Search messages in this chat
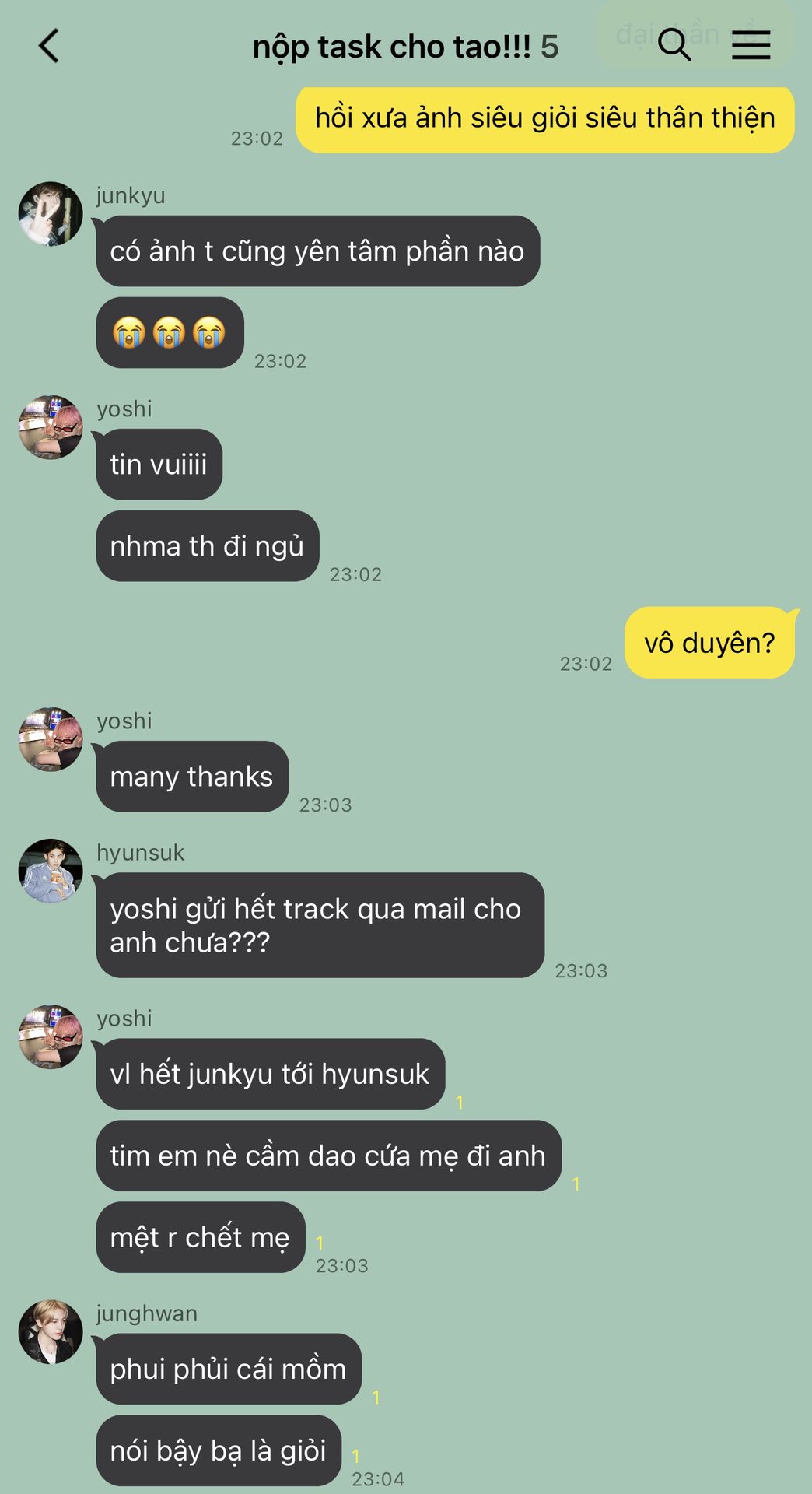This screenshot has height=1494, width=812. point(674,45)
